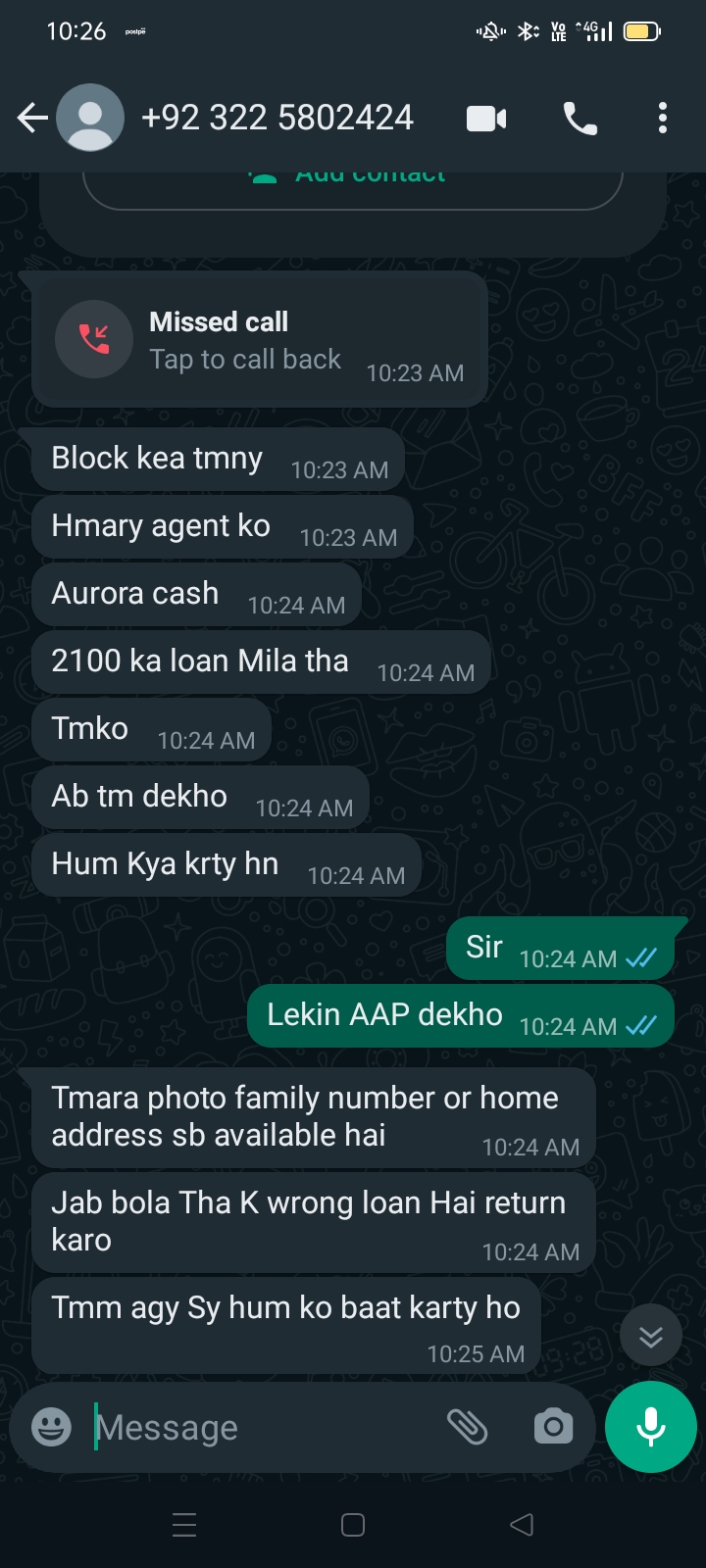
Task: Open the emoji picker
Action: tap(51, 1427)
